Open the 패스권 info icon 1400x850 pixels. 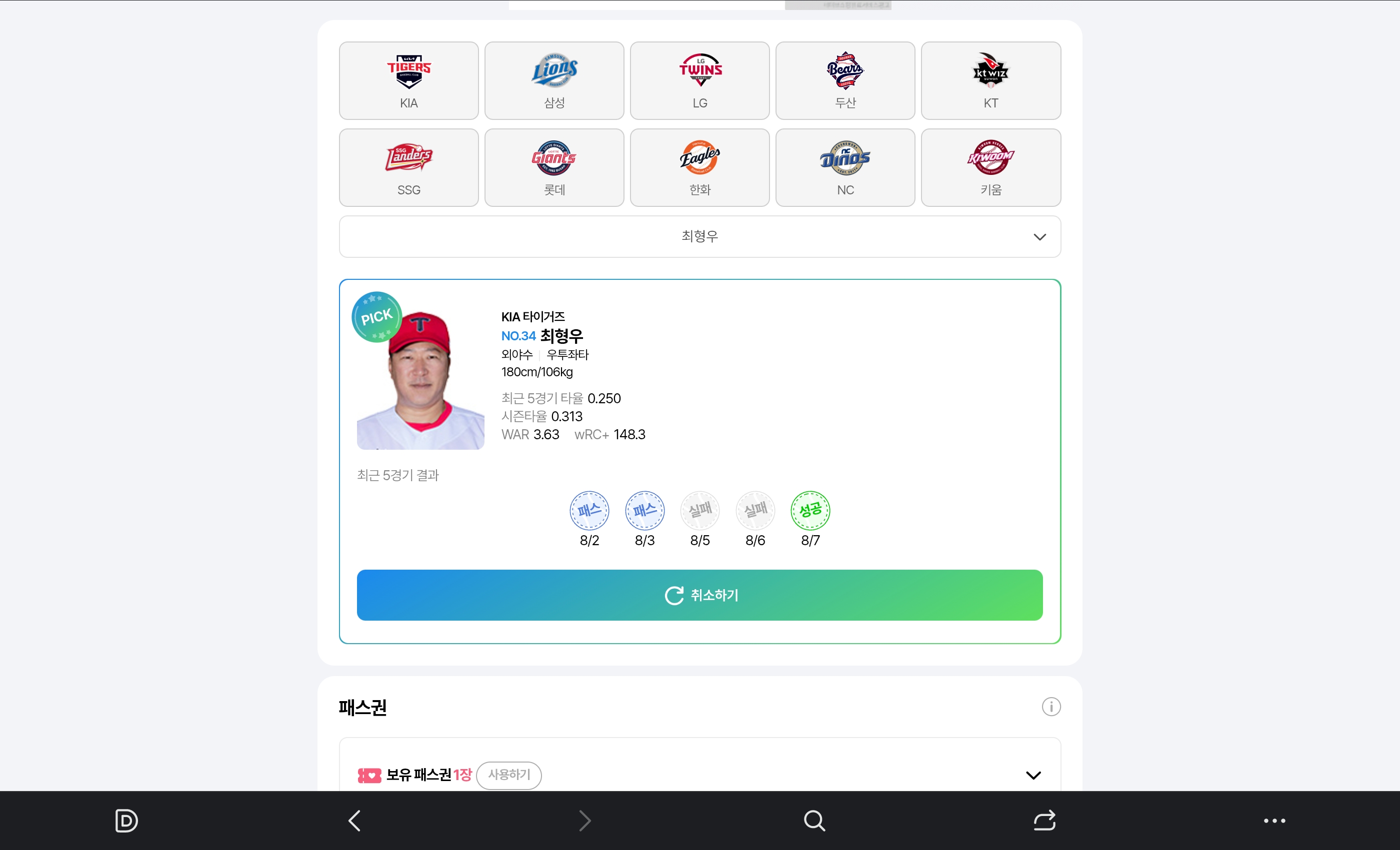(1050, 707)
